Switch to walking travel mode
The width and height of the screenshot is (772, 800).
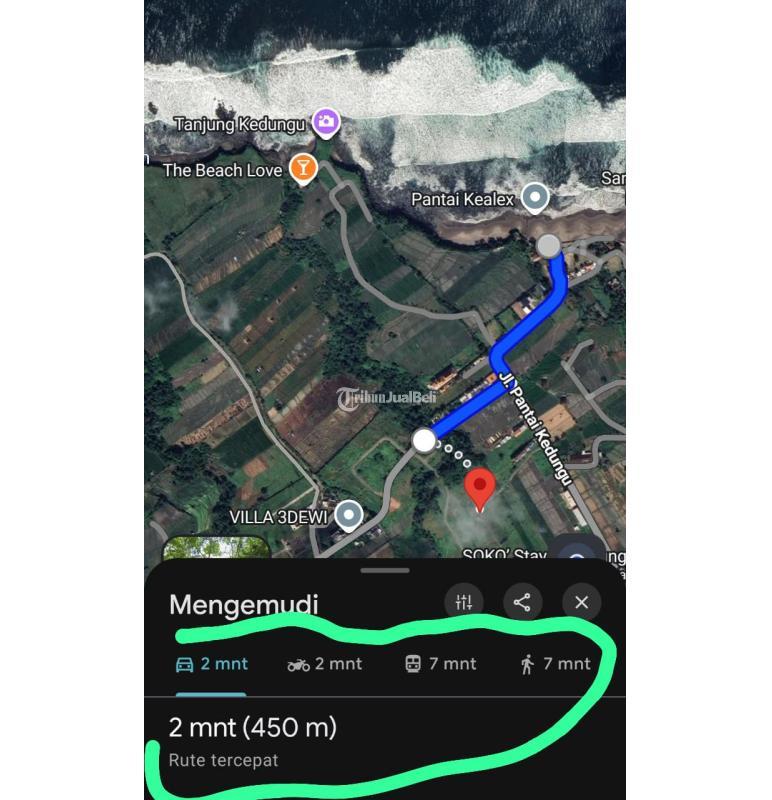(554, 664)
